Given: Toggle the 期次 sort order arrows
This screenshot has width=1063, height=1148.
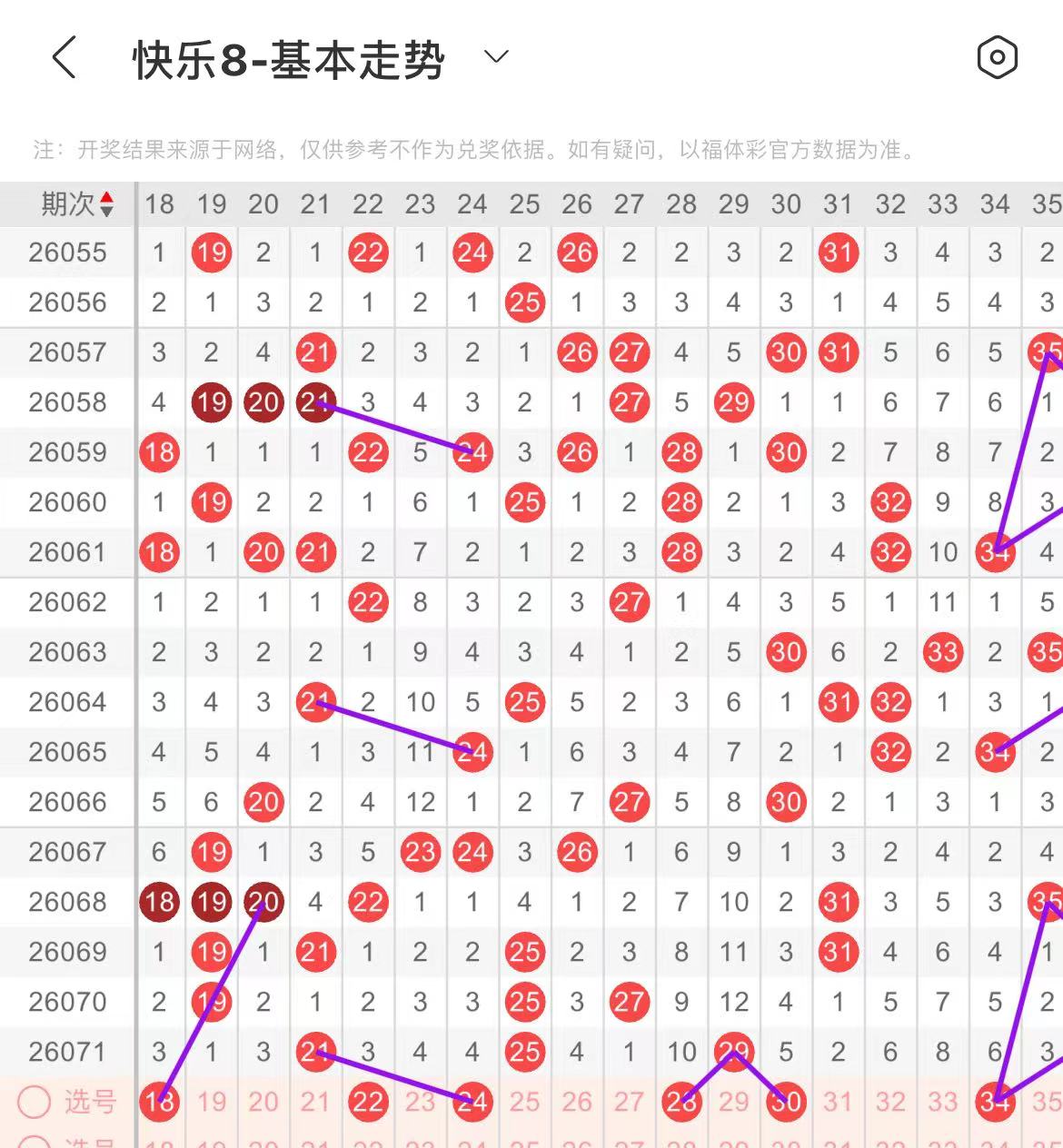Looking at the screenshot, I should (x=107, y=204).
